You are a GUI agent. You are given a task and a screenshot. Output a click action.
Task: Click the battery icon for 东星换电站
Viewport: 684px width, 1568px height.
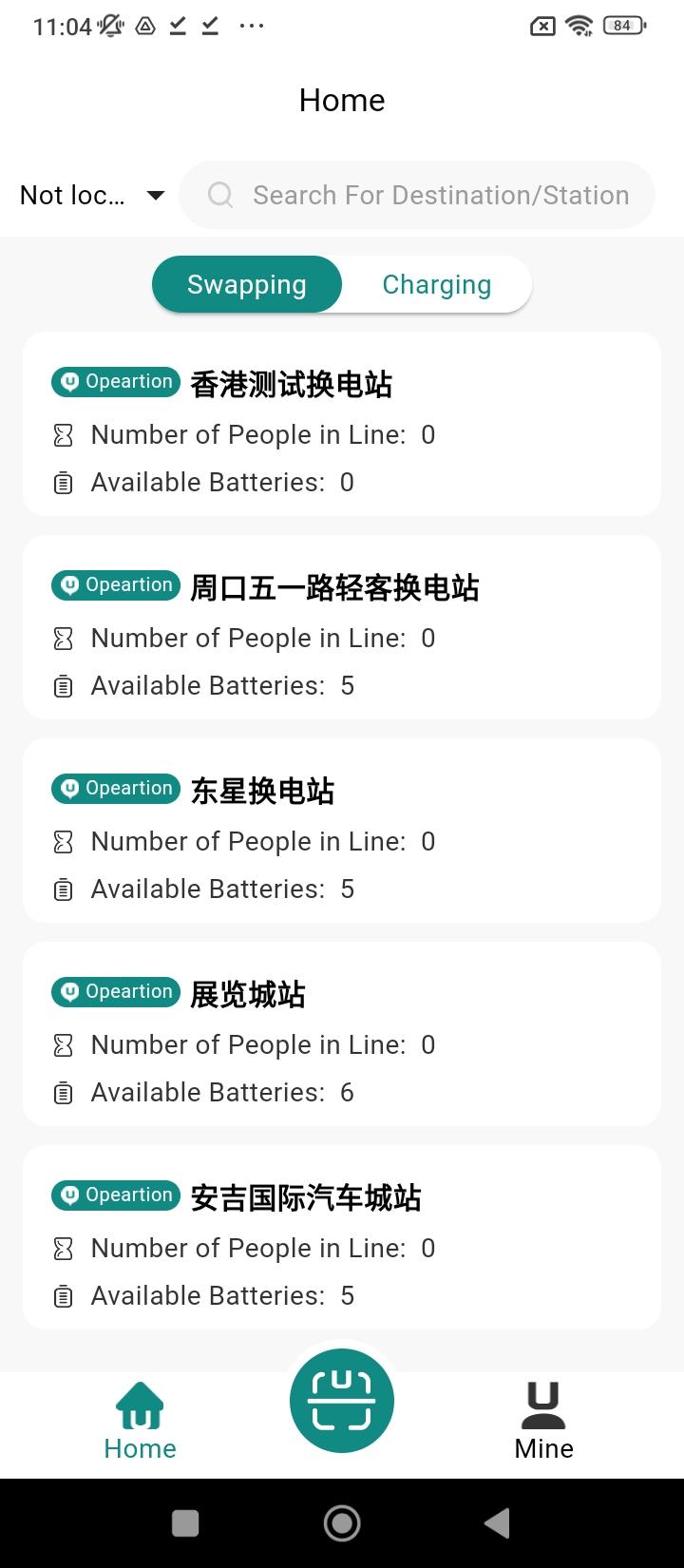pos(63,889)
